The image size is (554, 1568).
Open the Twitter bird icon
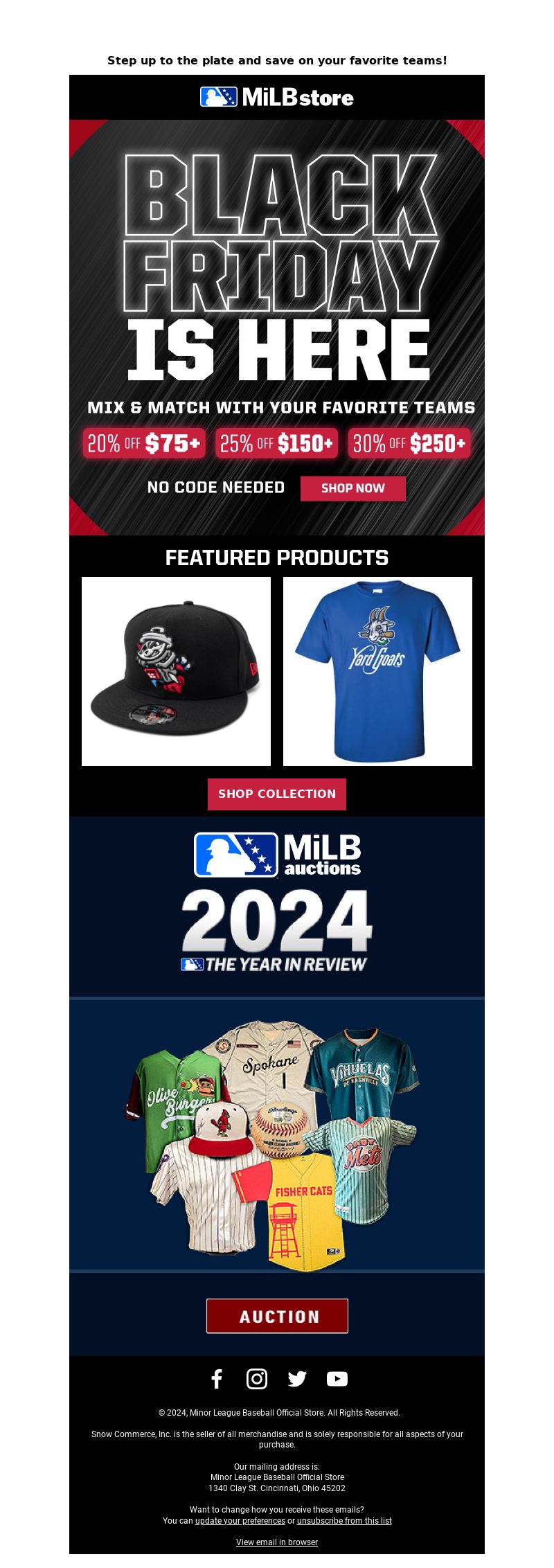297,1379
